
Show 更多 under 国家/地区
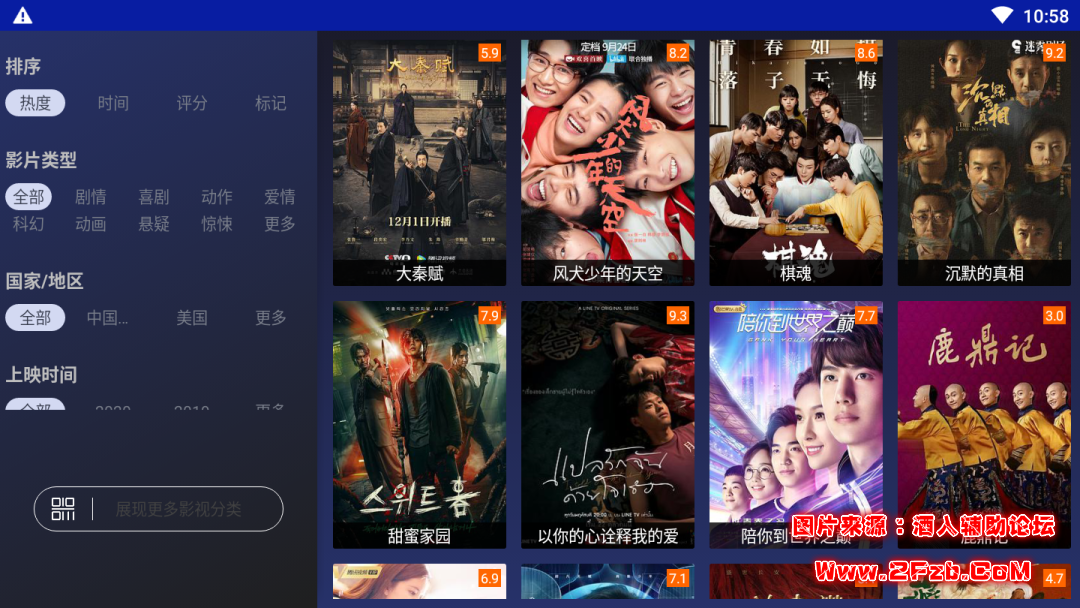[270, 318]
